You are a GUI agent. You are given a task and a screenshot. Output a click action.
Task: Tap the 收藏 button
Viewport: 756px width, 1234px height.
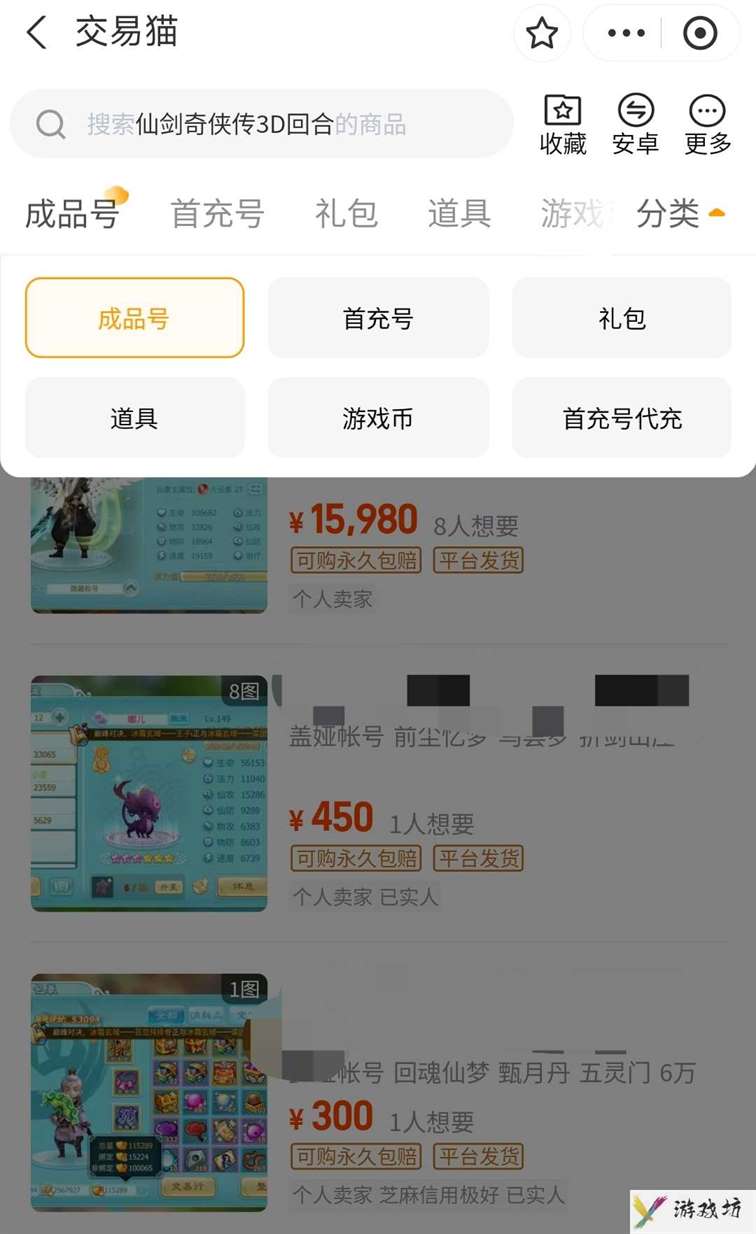563,124
